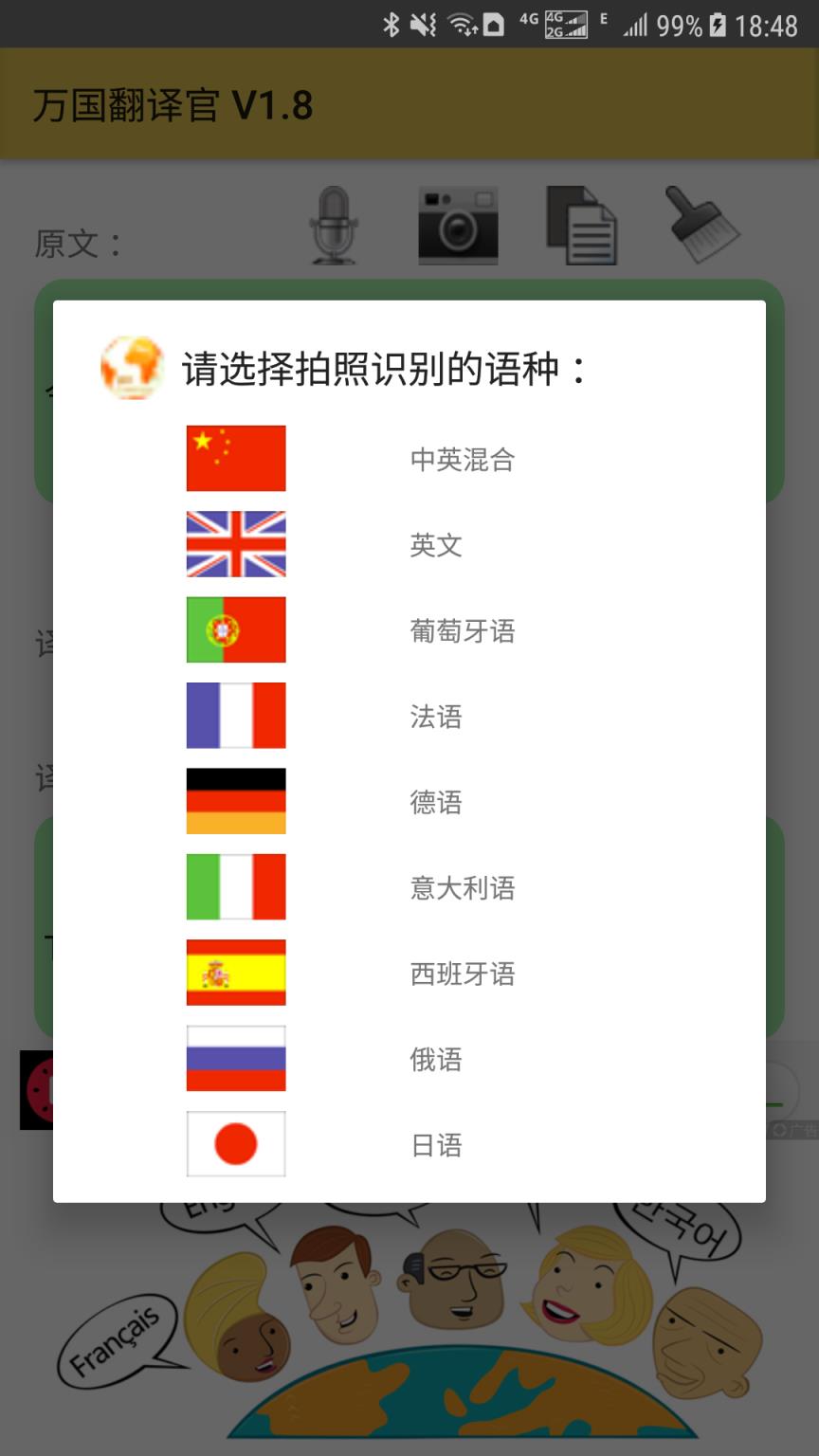Image resolution: width=819 pixels, height=1456 pixels.
Task: Select the French flag icon
Action: click(x=235, y=716)
